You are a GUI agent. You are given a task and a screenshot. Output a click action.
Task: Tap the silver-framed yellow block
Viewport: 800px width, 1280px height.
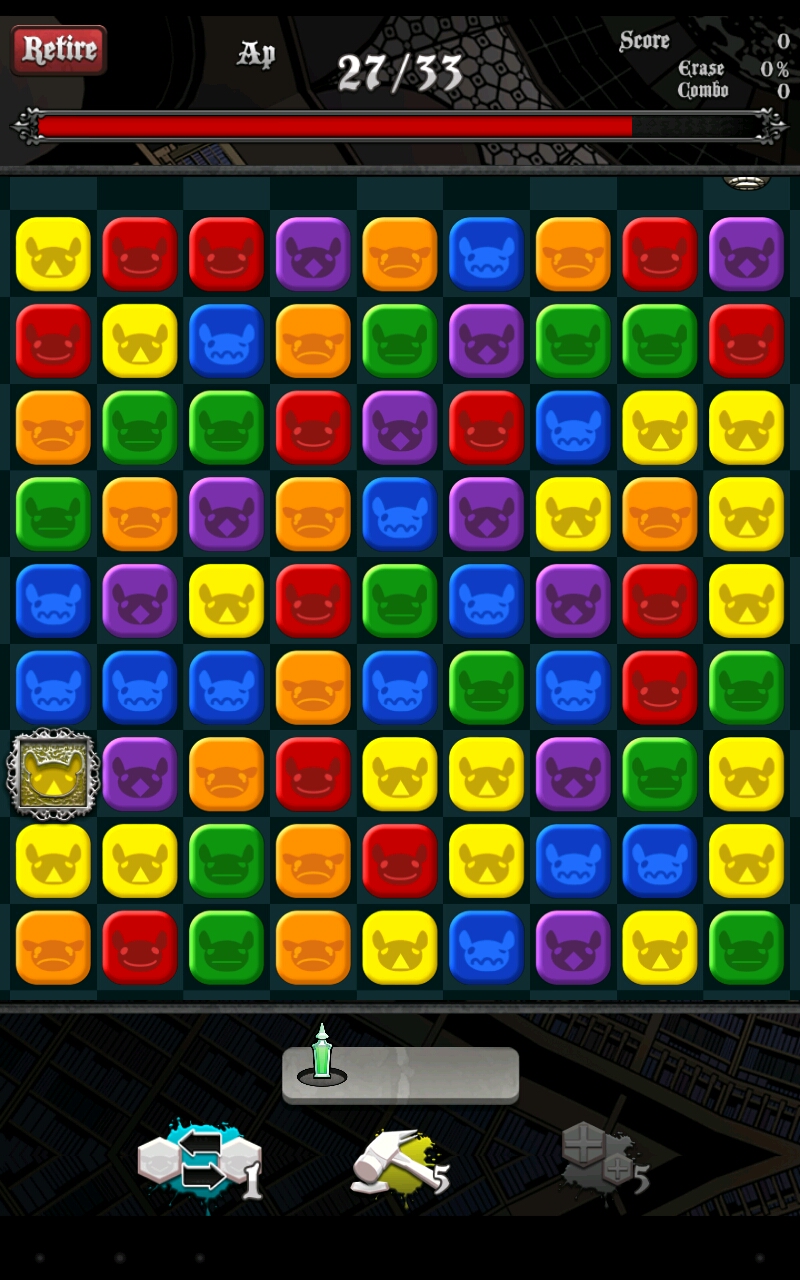(x=53, y=774)
